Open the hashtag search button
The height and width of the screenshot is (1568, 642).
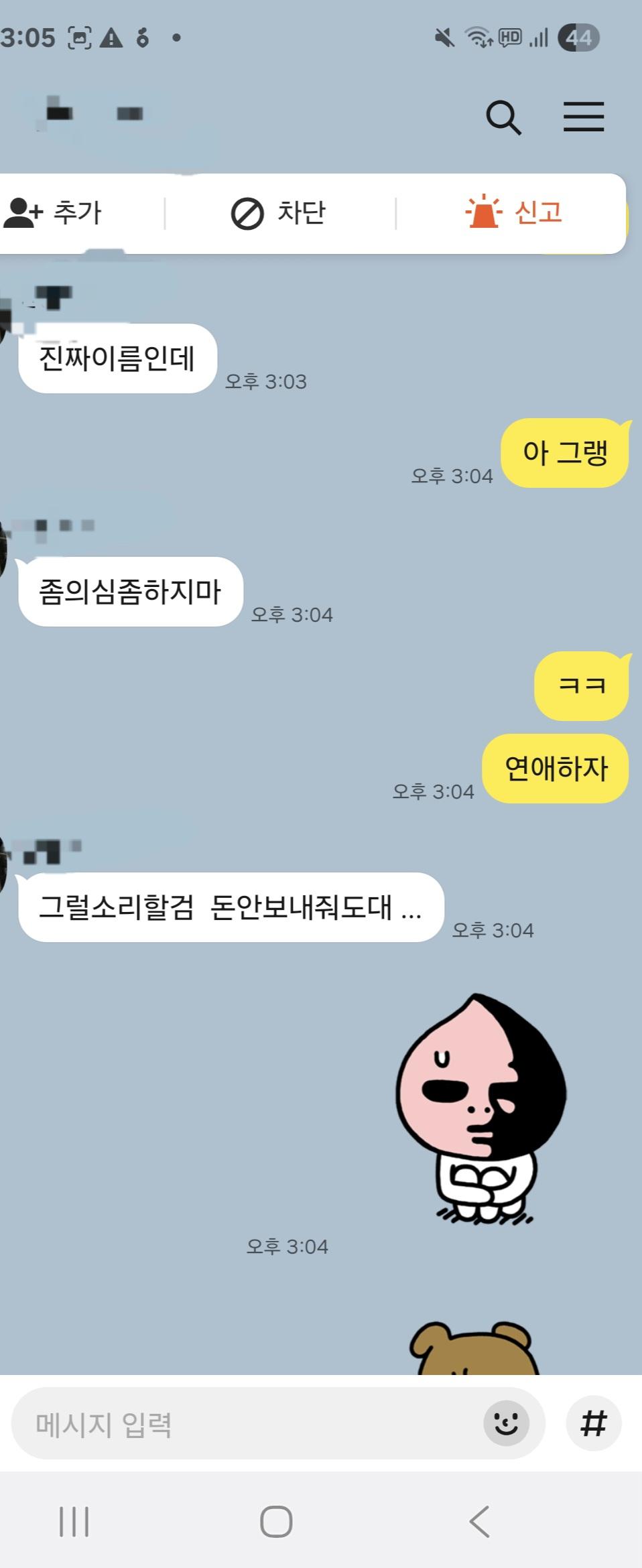[594, 1423]
